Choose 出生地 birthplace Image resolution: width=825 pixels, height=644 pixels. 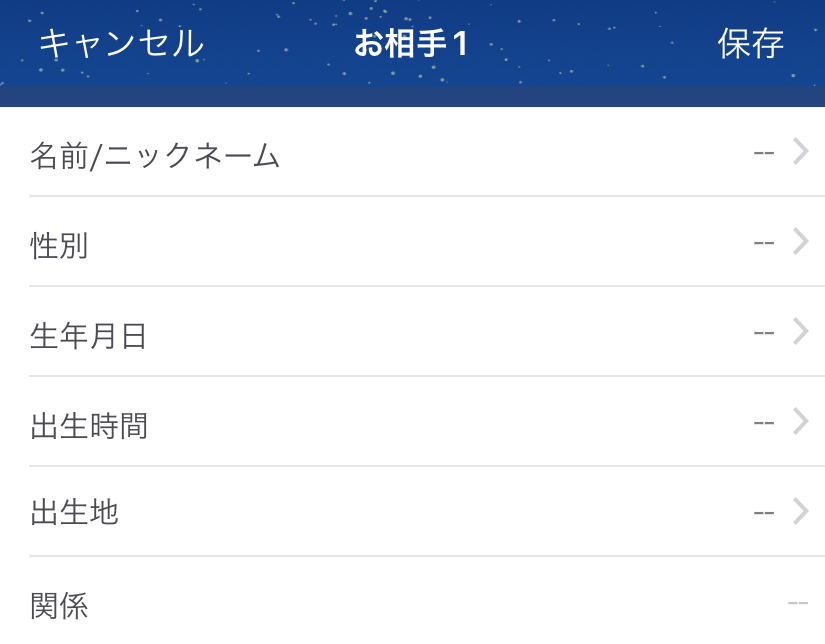coord(412,512)
